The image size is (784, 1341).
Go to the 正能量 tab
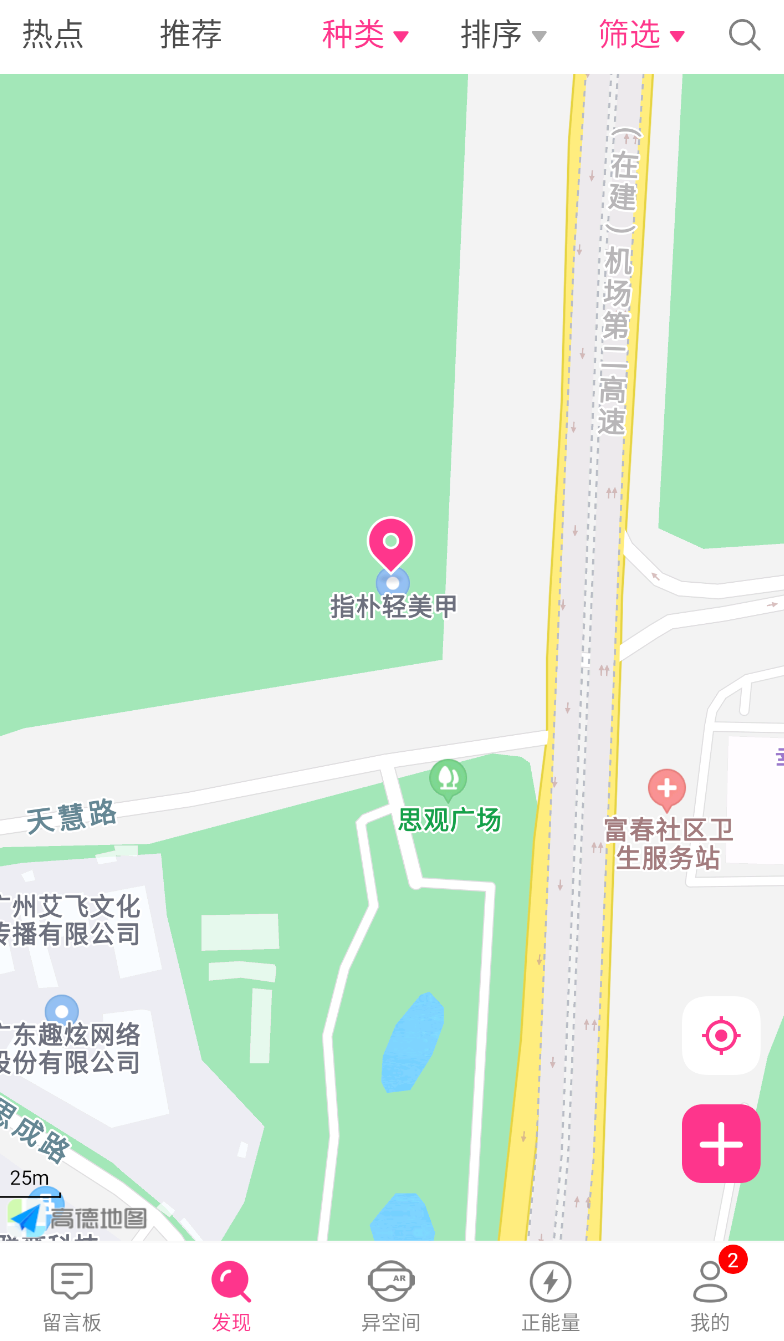coord(550,1296)
